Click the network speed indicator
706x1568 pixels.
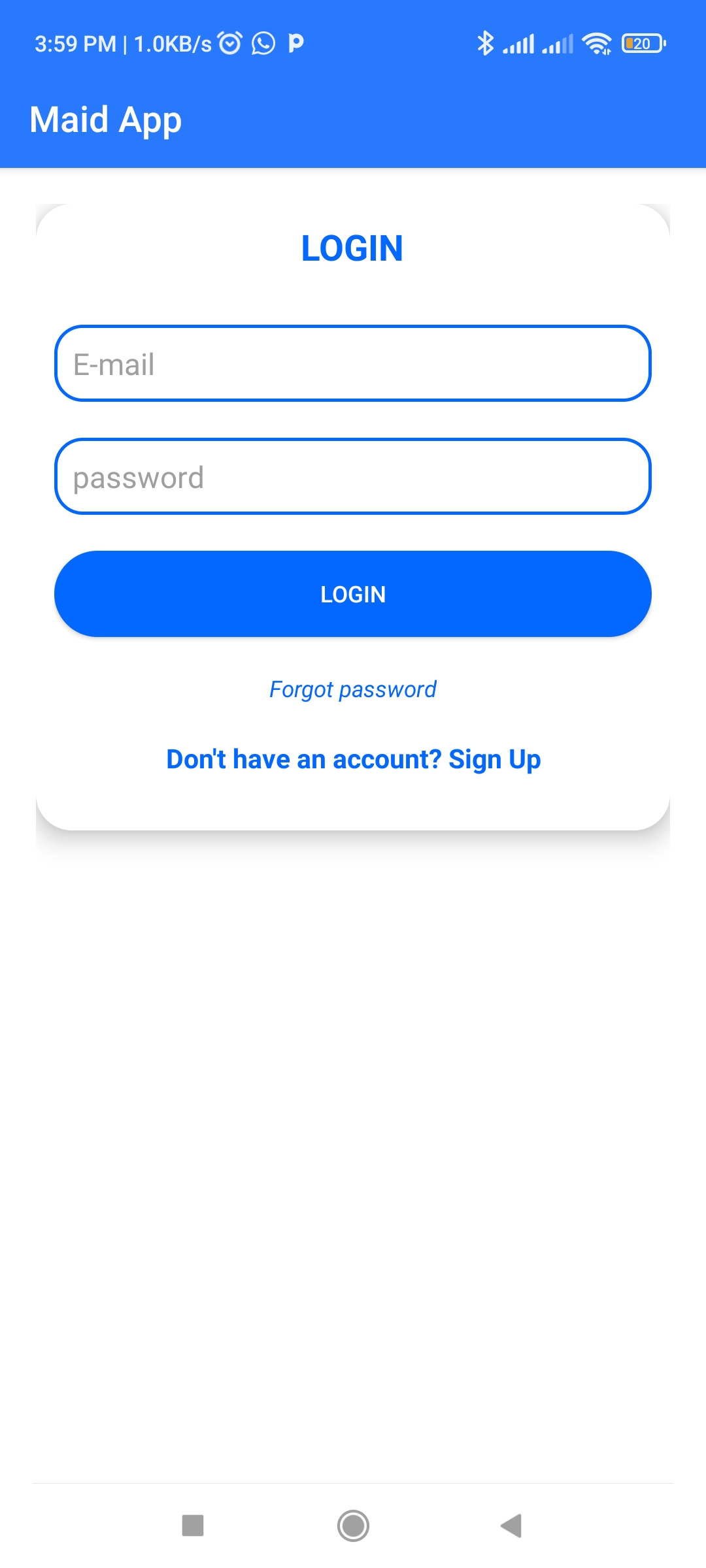171,44
